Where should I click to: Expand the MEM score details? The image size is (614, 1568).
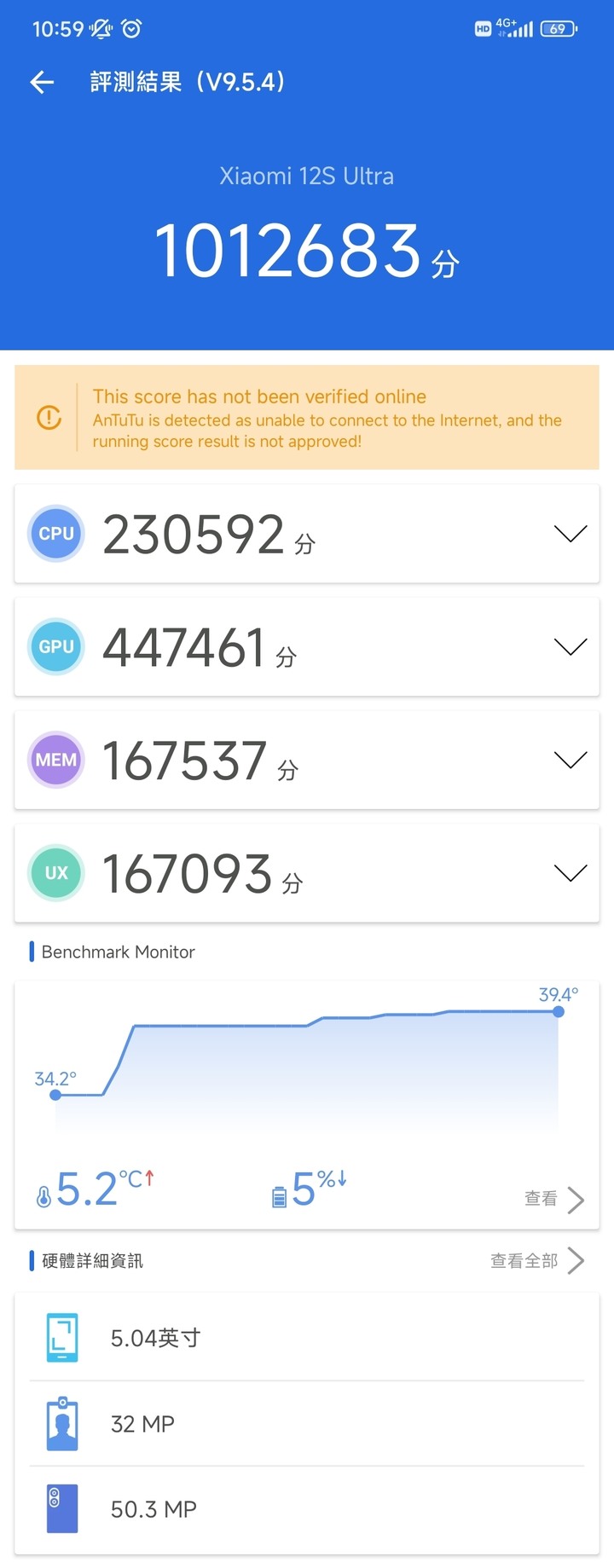click(x=570, y=760)
